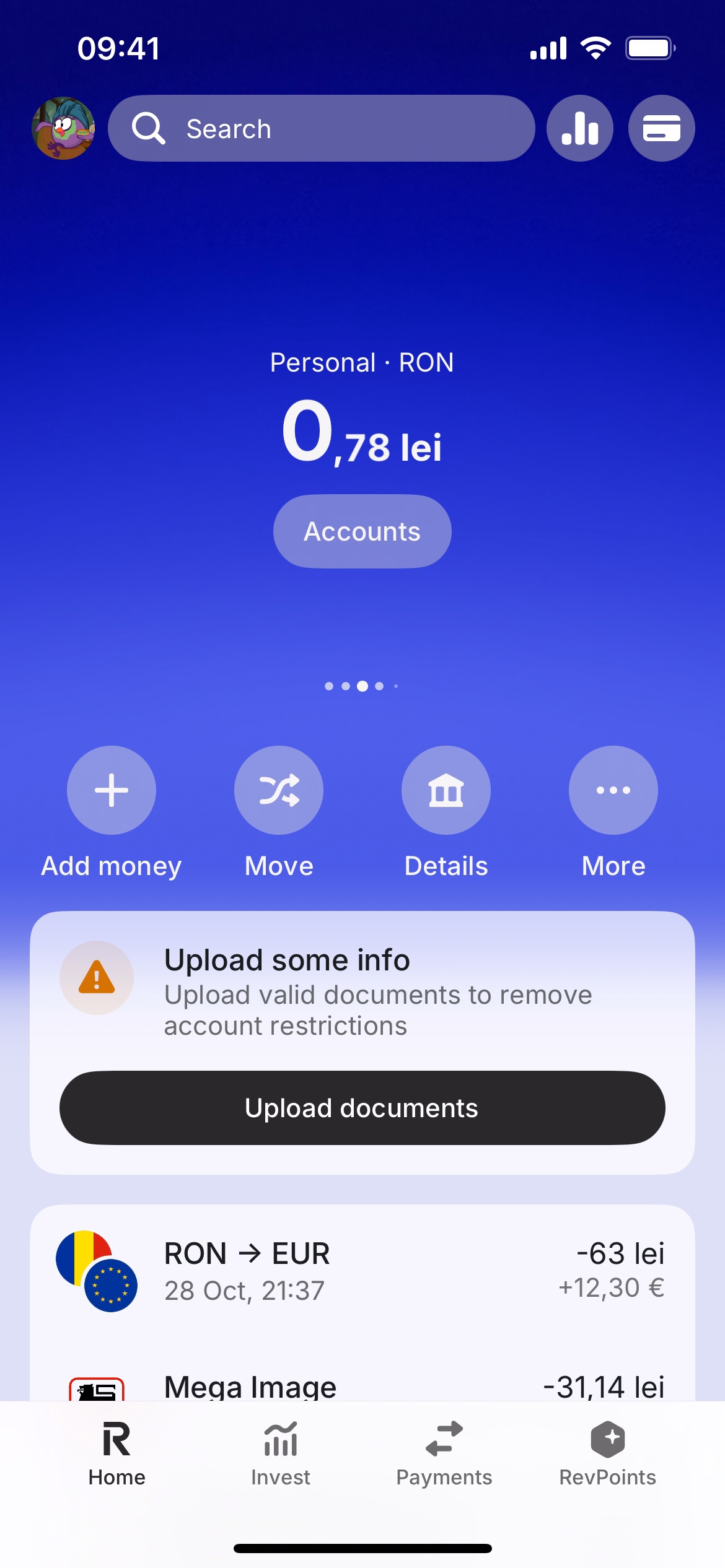Select the Home tab
This screenshot has height=1568, width=725.
click(x=116, y=1453)
